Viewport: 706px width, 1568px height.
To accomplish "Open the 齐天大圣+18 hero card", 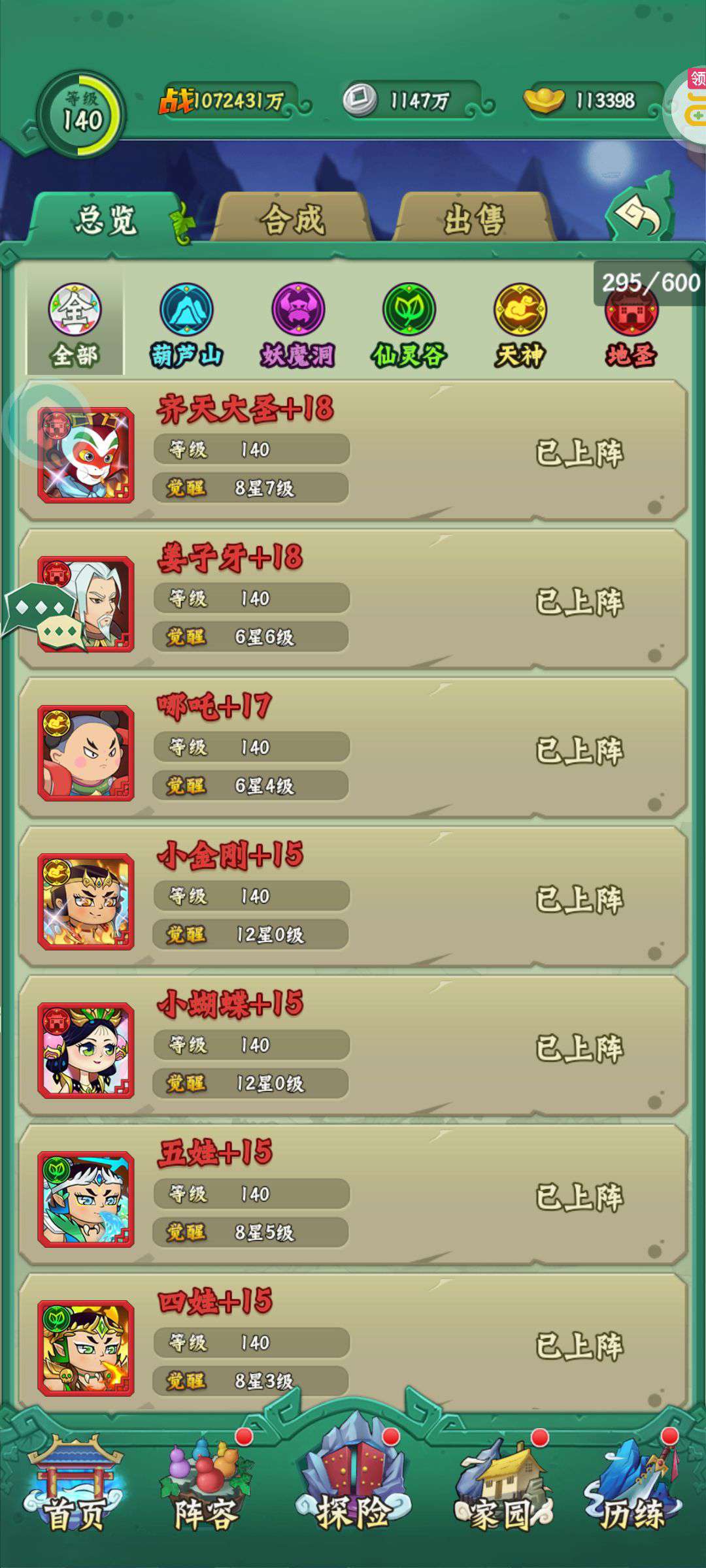I will point(353,452).
